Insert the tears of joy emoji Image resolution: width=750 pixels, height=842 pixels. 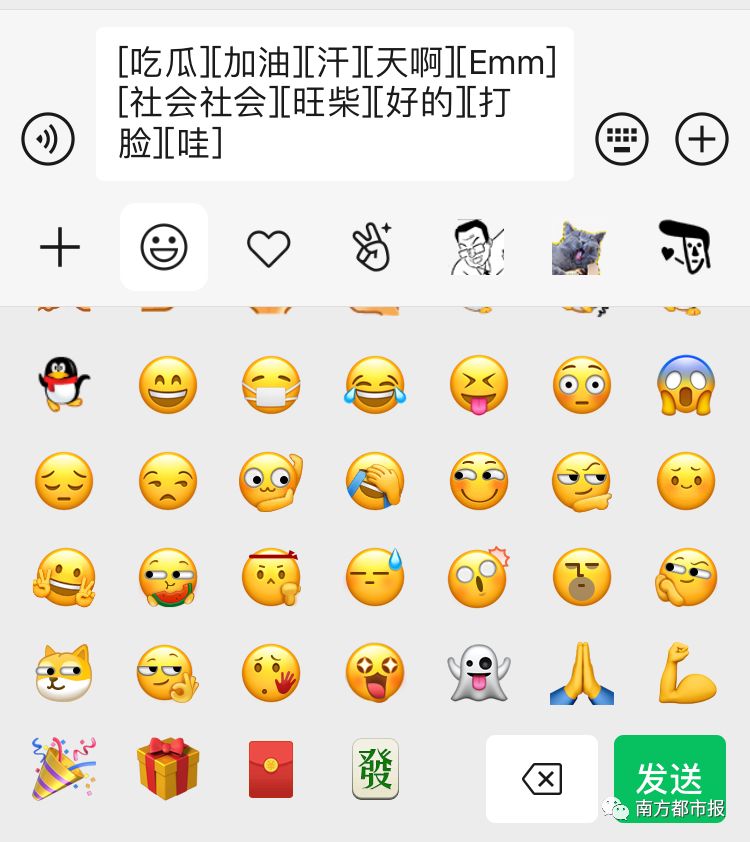click(375, 384)
